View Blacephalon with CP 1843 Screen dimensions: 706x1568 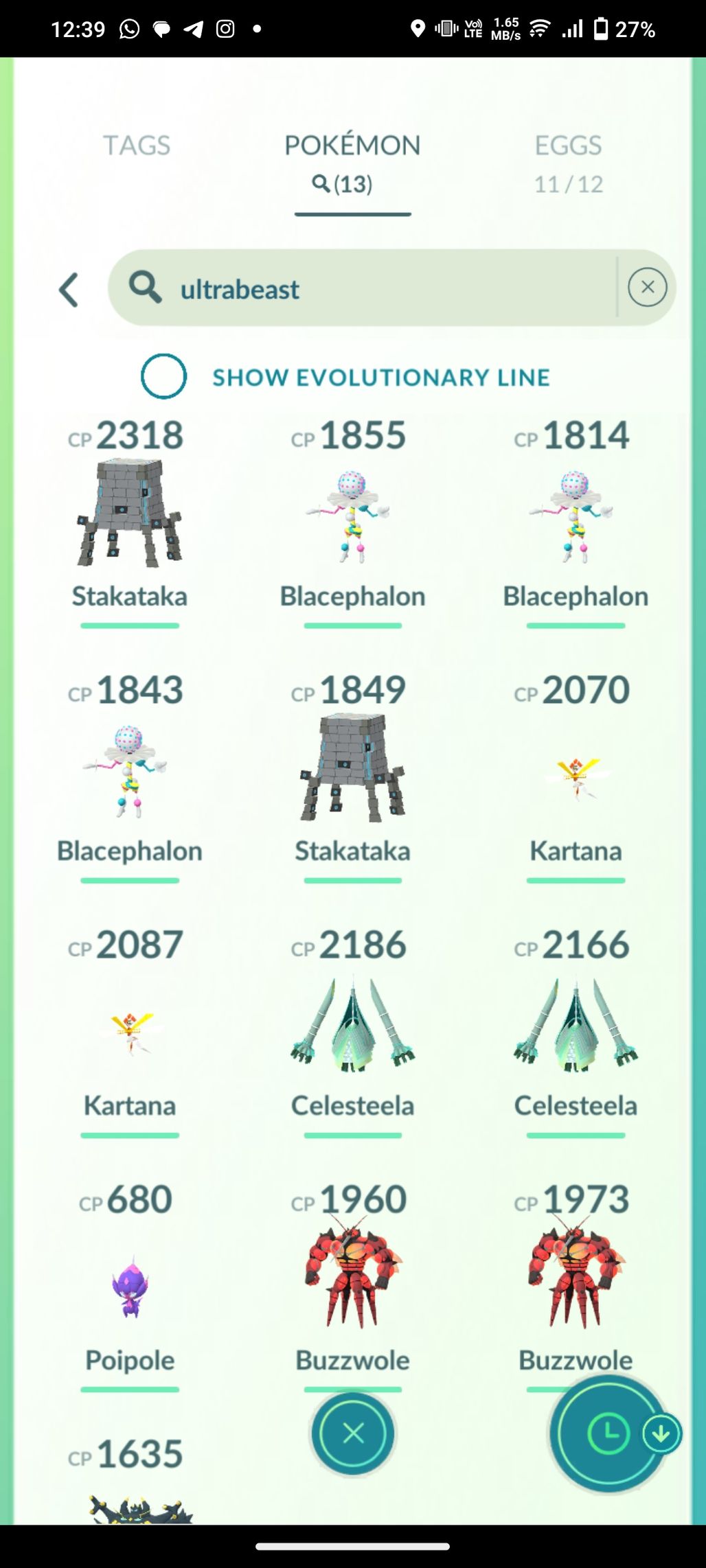(130, 770)
